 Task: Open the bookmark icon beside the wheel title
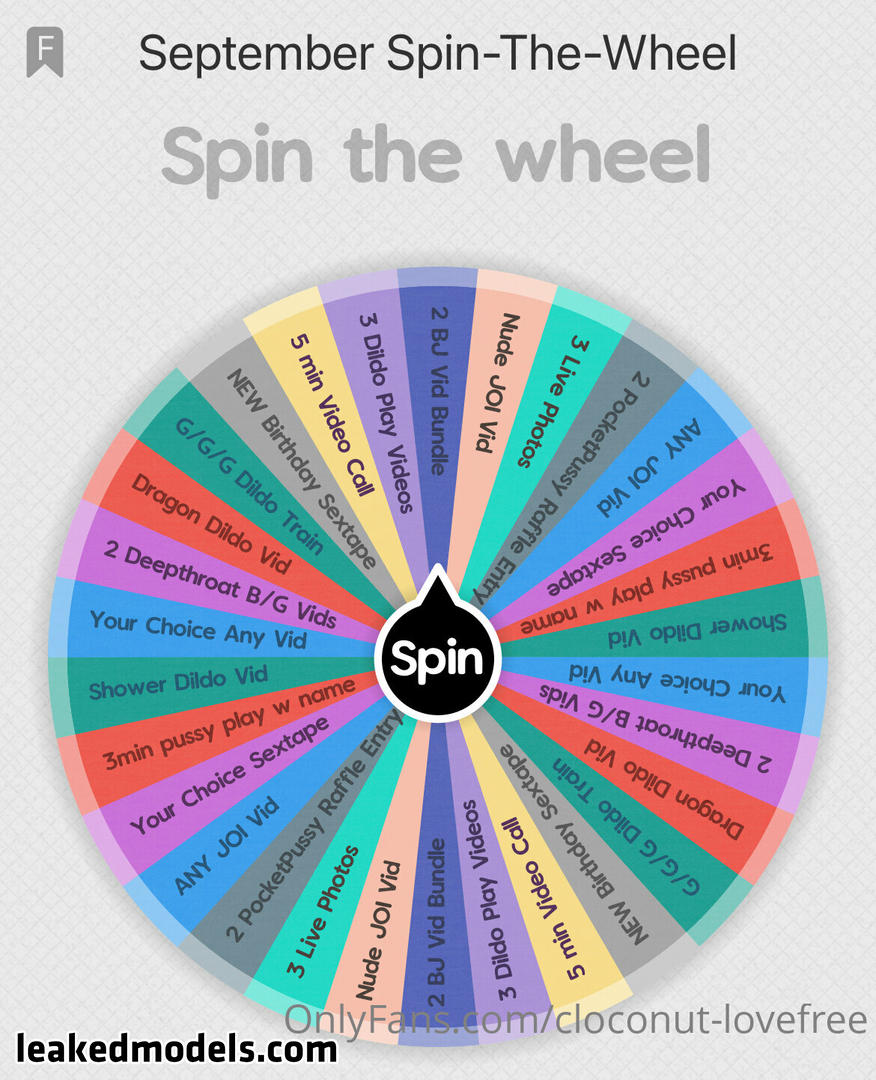point(45,52)
